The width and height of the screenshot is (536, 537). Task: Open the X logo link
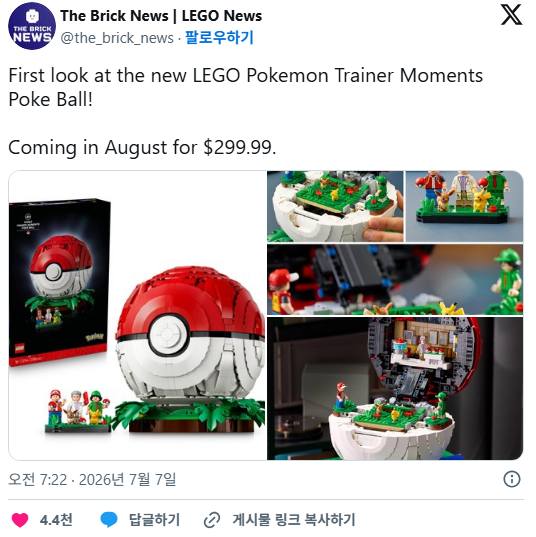511,14
